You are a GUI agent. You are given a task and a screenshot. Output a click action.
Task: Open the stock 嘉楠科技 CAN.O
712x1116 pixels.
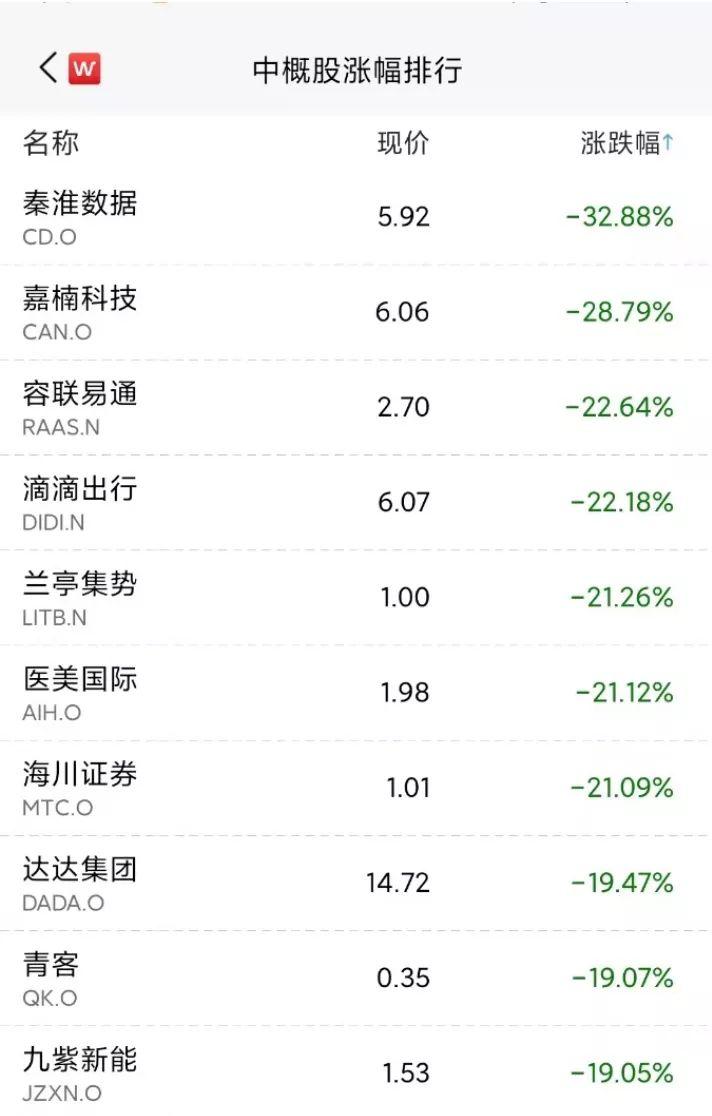80,312
